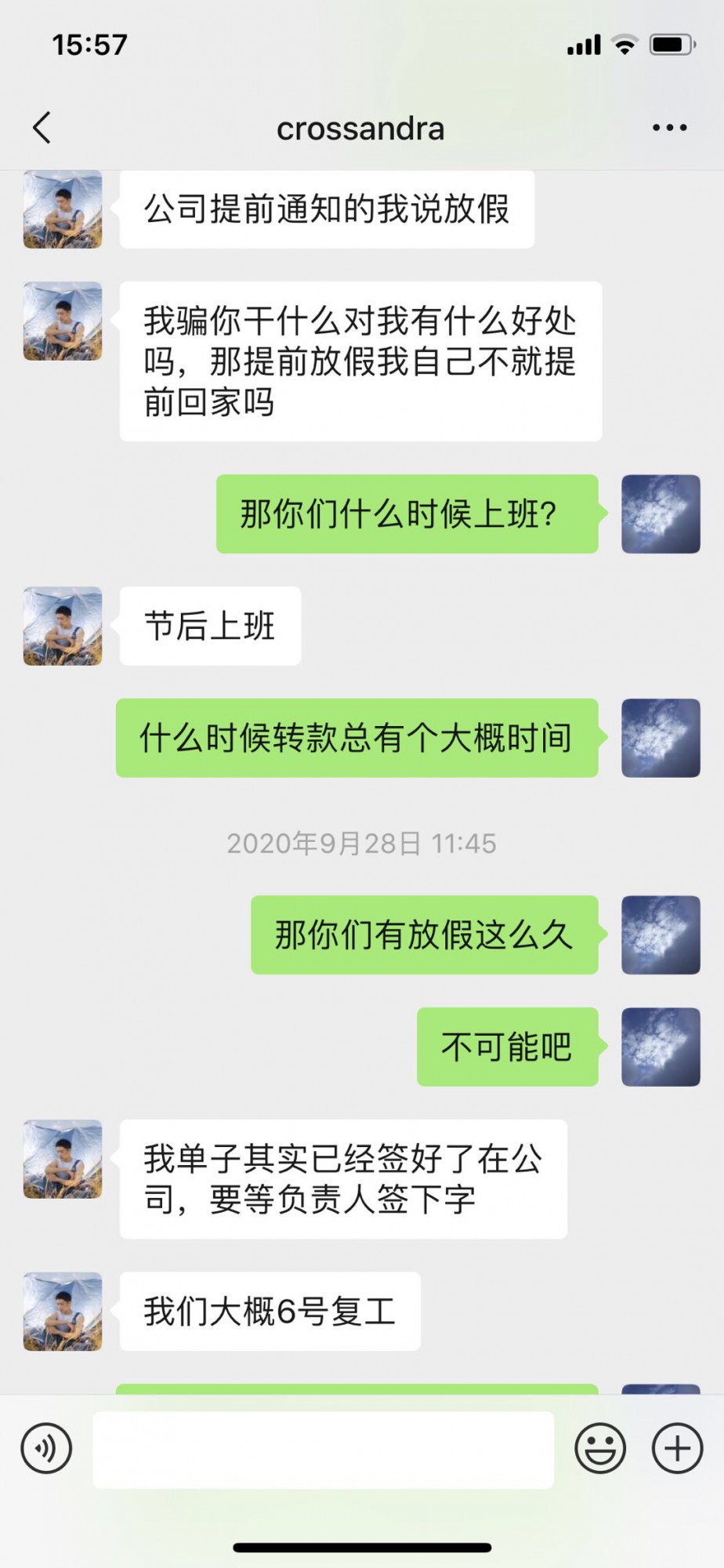Open the emoji sticker panel
This screenshot has width=724, height=1568.
(x=600, y=1448)
